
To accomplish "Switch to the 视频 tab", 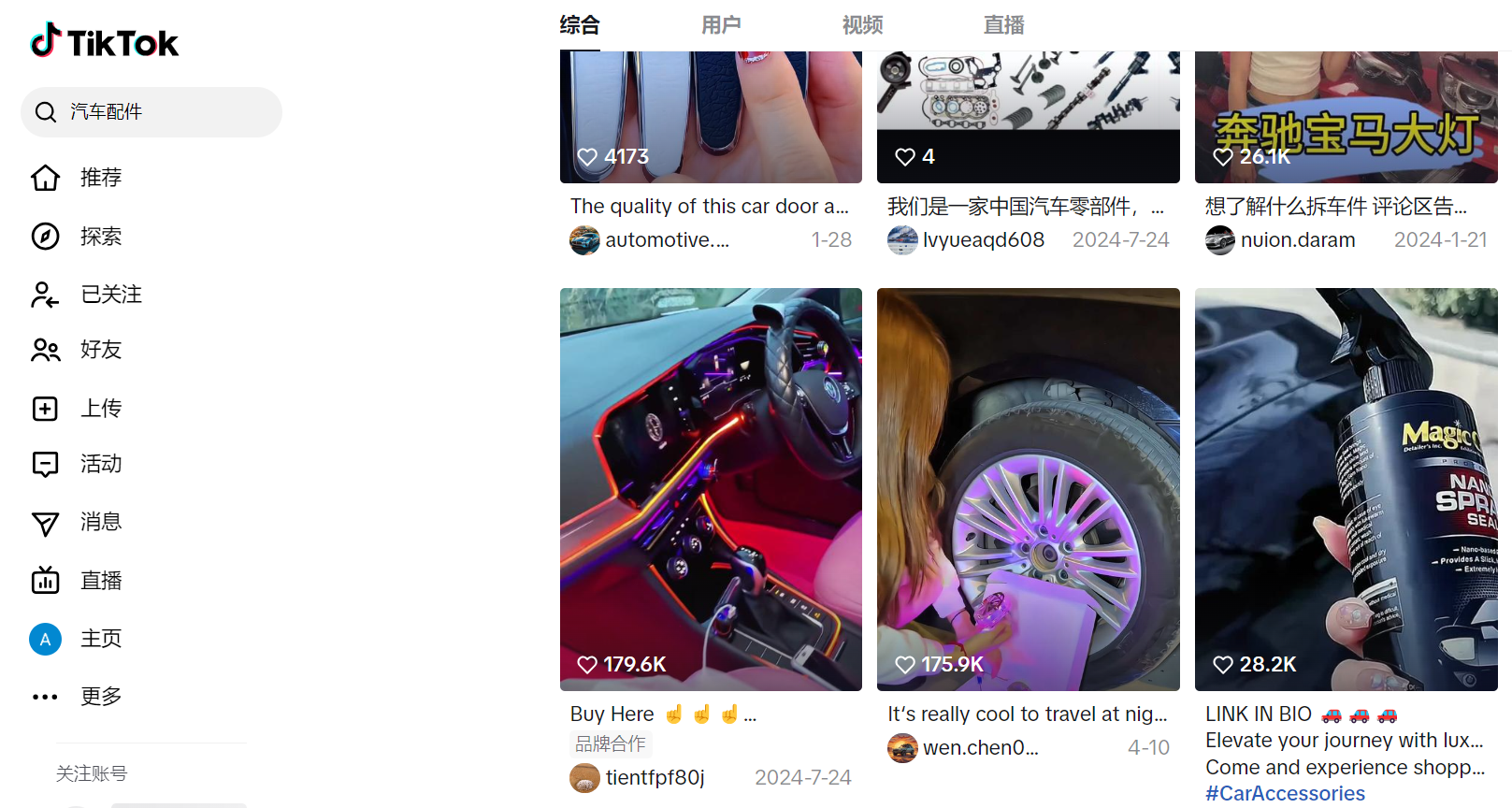I will pos(862,25).
